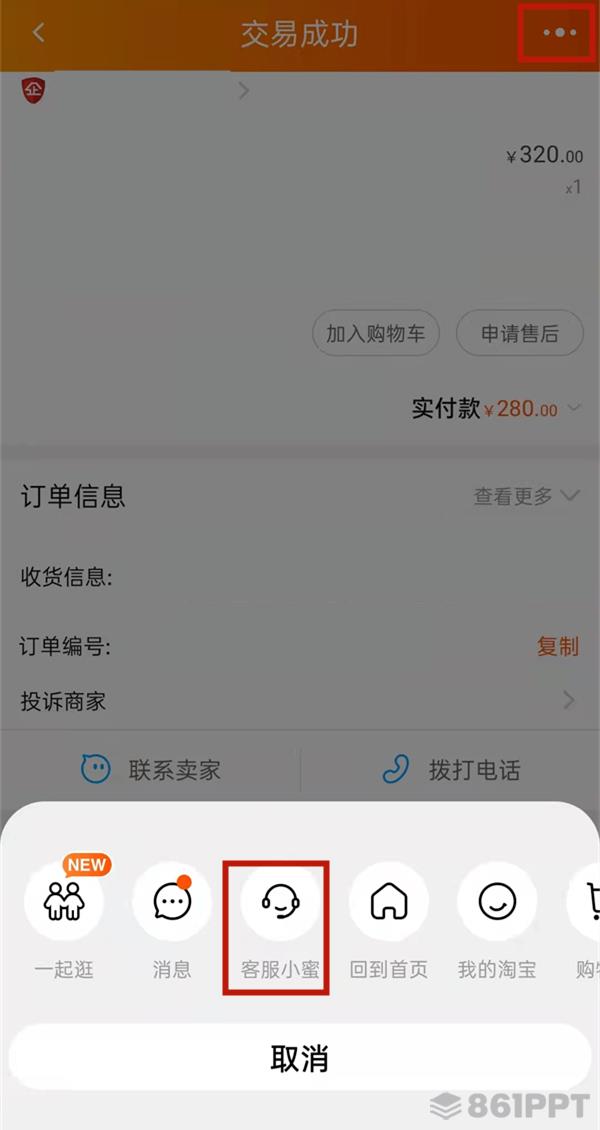Open the three-dot overflow menu
Viewport: 600px width, 1130px height.
(x=559, y=33)
